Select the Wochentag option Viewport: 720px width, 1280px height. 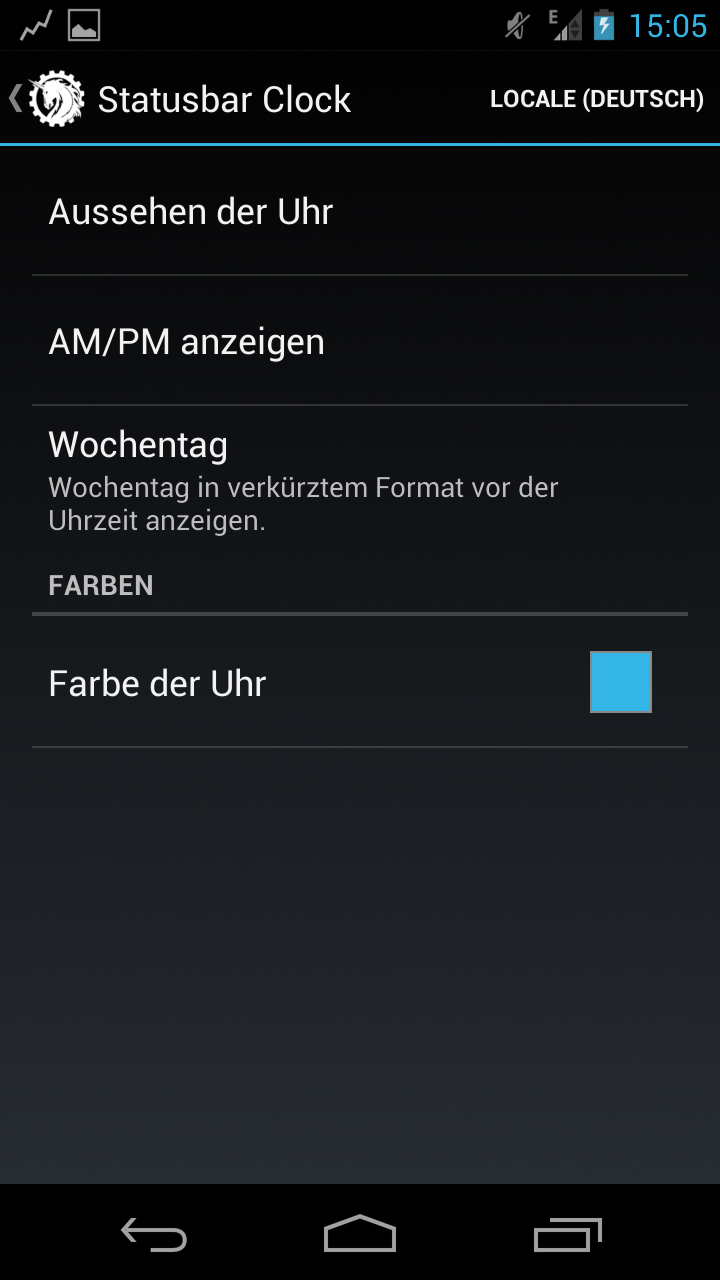click(360, 480)
